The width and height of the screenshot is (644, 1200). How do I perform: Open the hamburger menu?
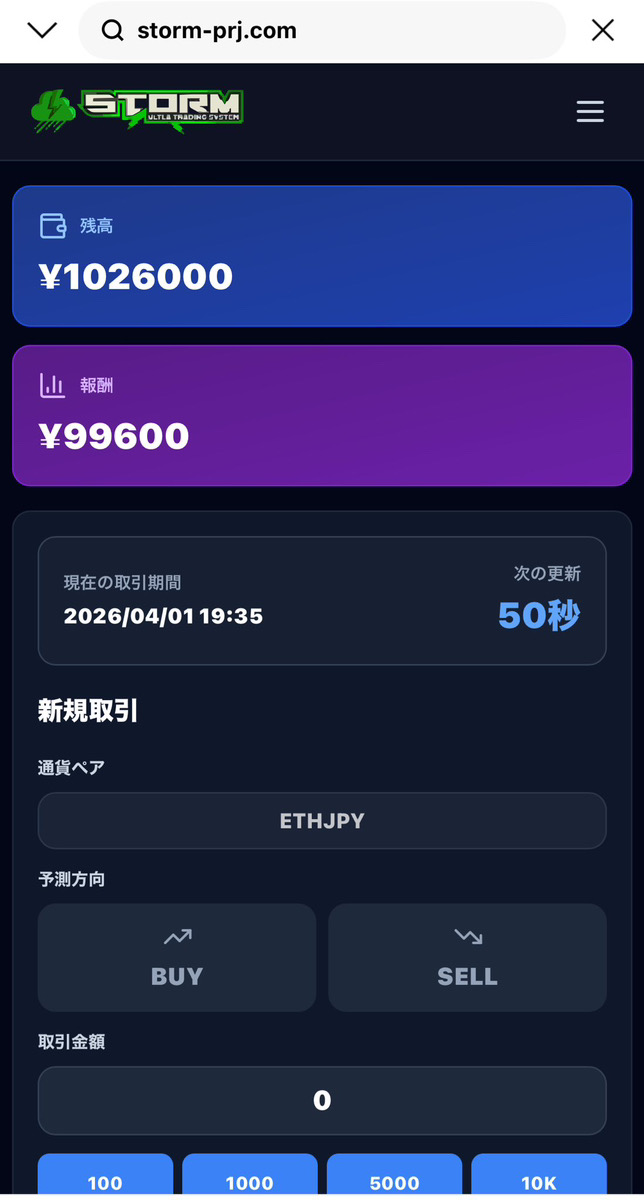590,111
